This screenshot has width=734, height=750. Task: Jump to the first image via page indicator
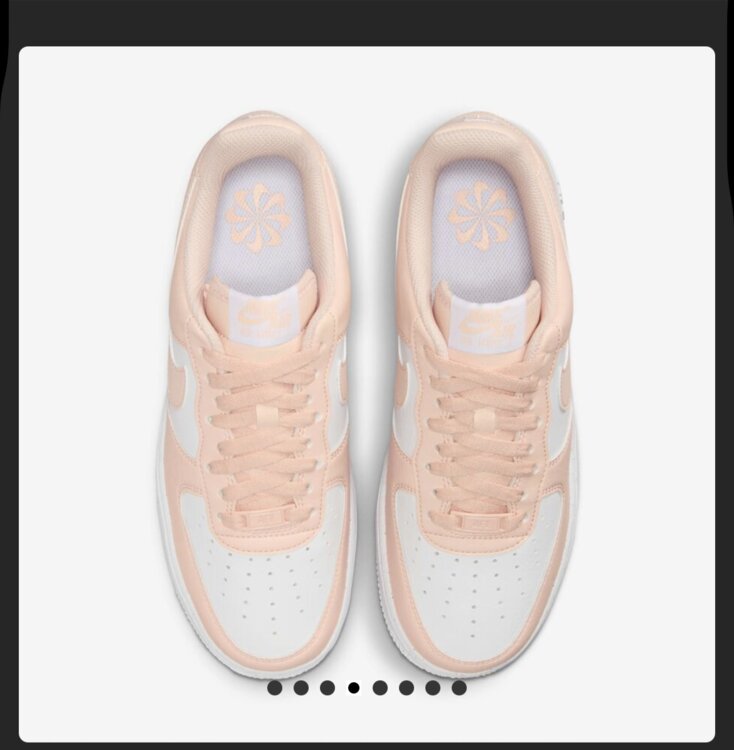click(274, 688)
